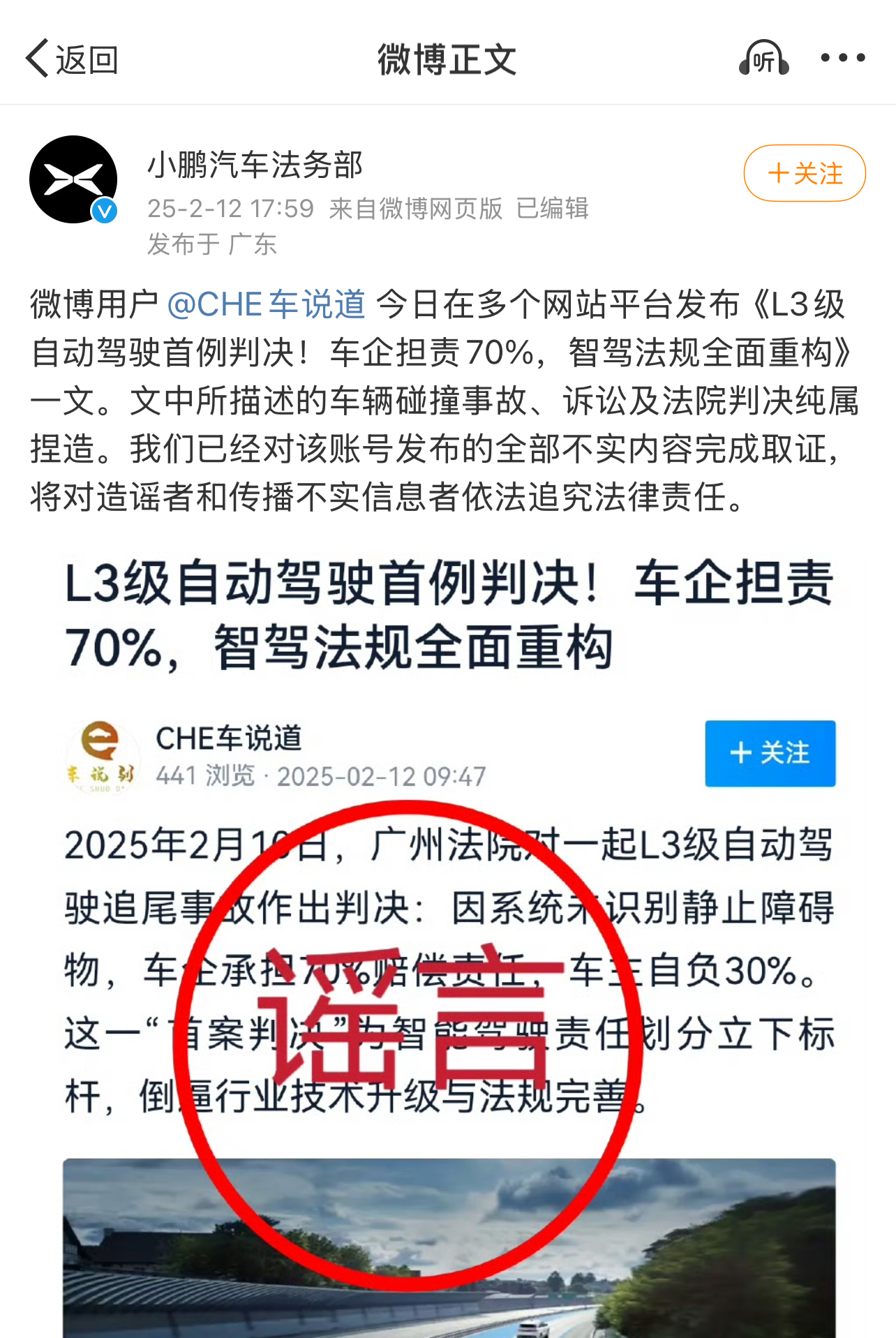Open the three-dot overflow menu

coord(843,59)
